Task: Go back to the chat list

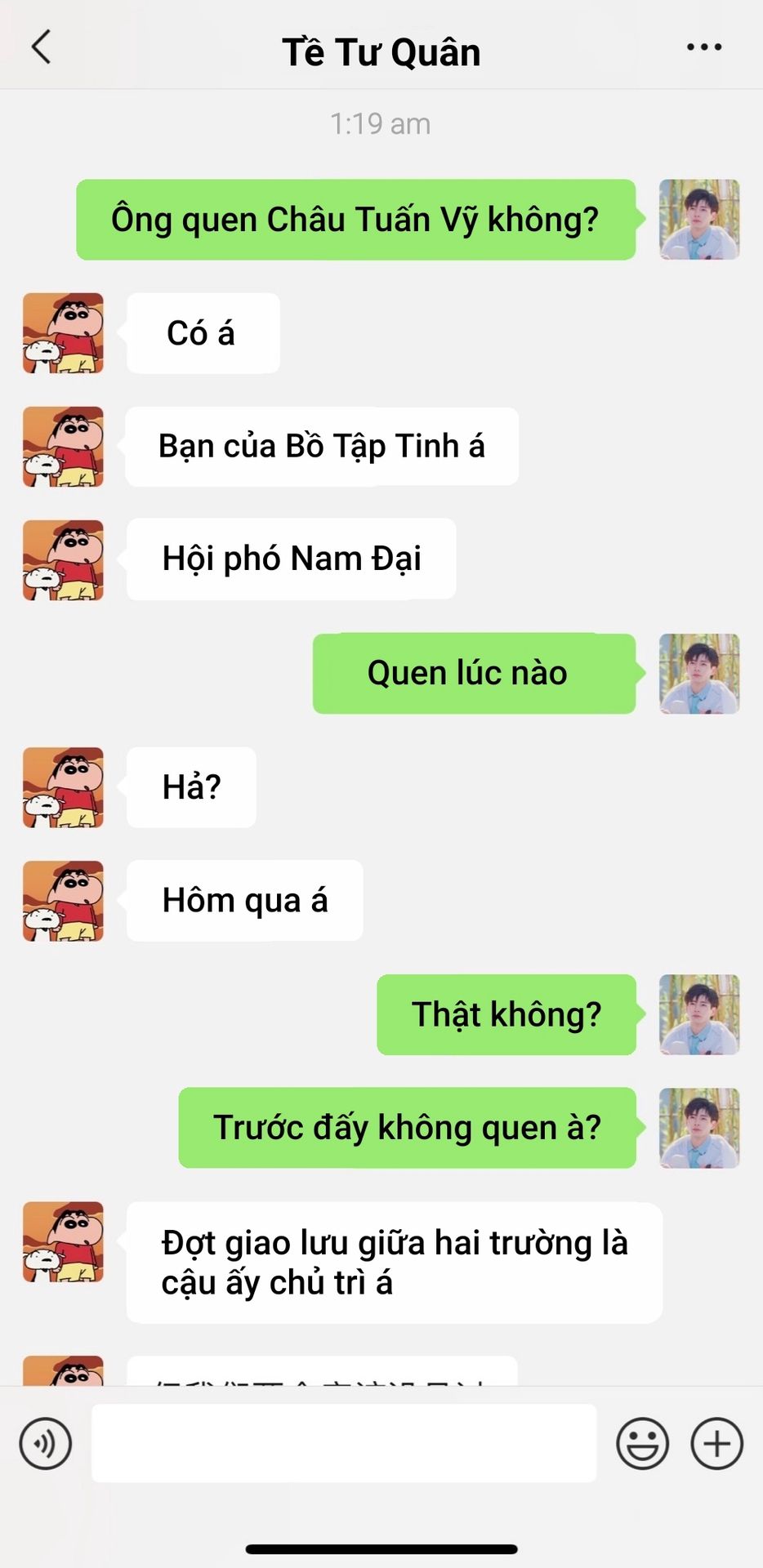Action: tap(41, 47)
